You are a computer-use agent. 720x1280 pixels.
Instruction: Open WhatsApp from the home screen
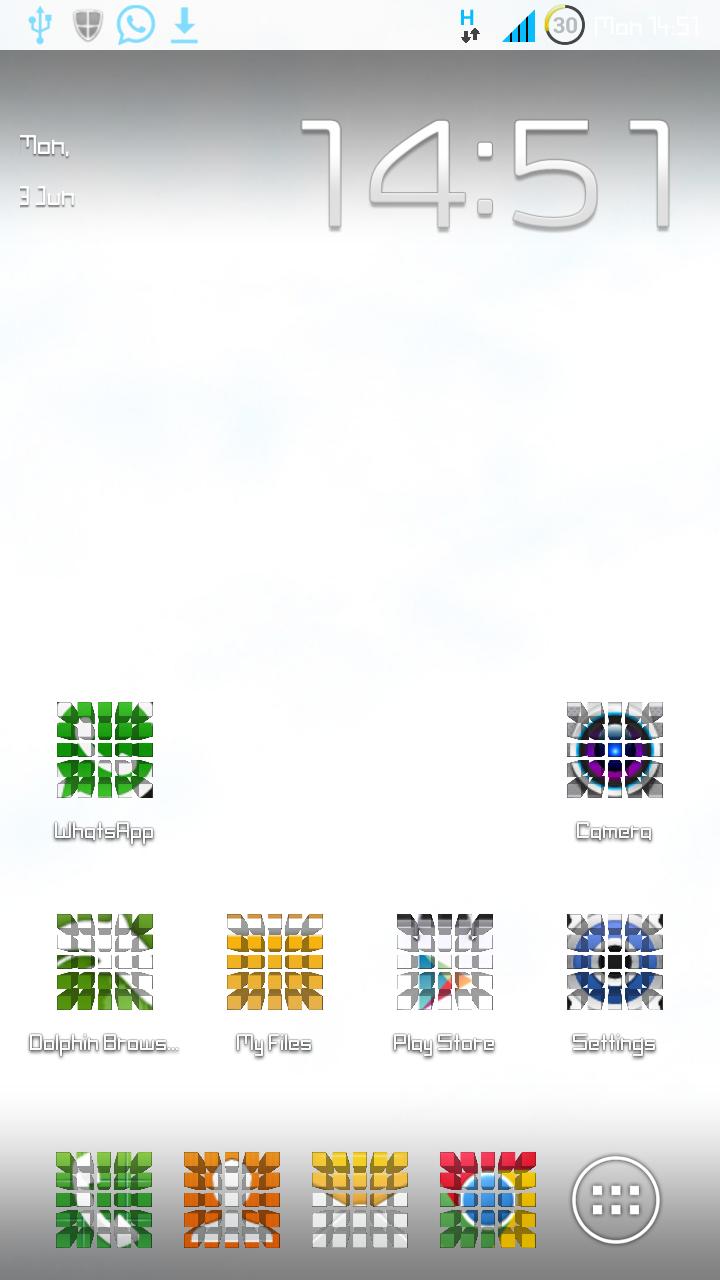point(104,748)
